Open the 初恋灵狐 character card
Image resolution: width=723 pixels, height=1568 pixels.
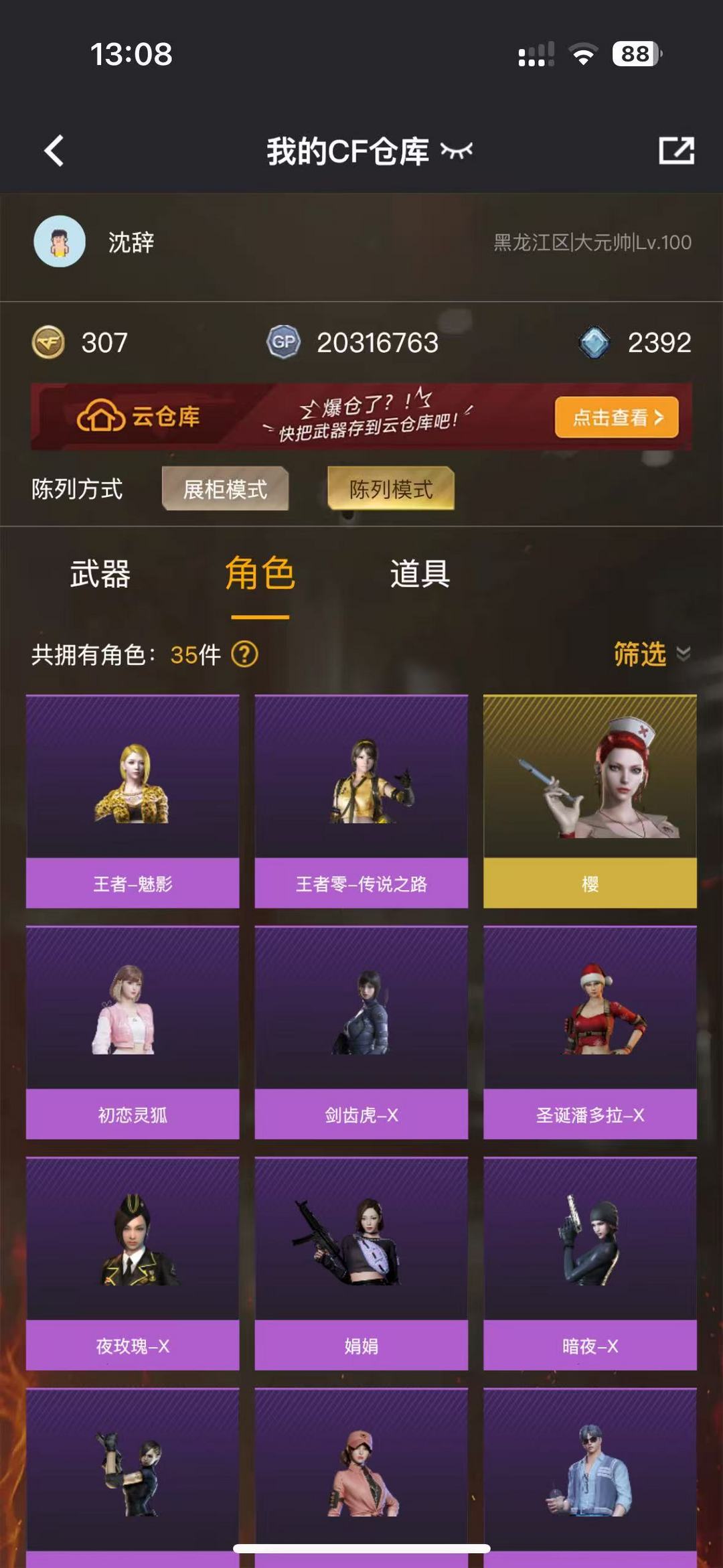click(x=133, y=1033)
